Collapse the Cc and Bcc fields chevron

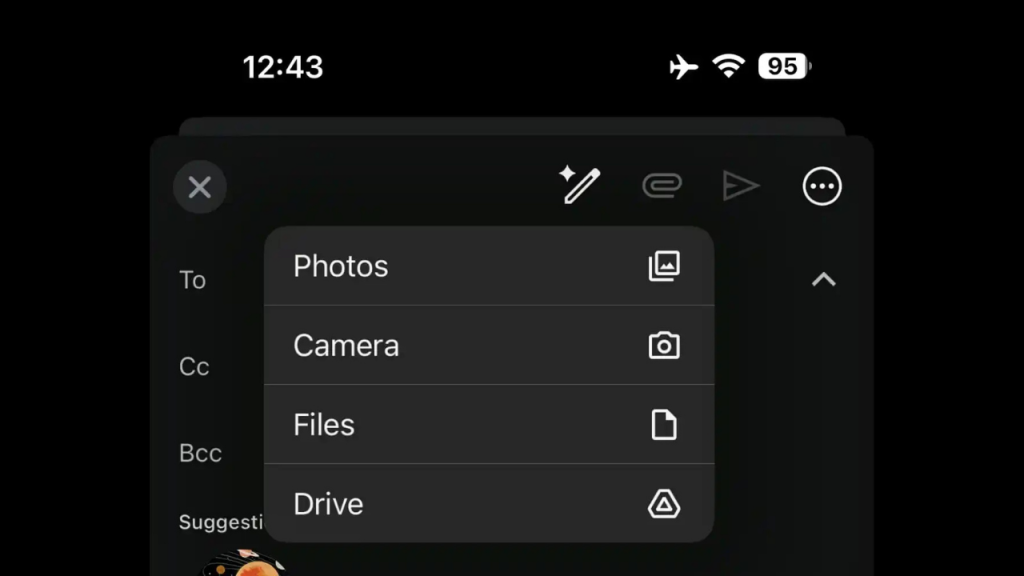tap(823, 280)
